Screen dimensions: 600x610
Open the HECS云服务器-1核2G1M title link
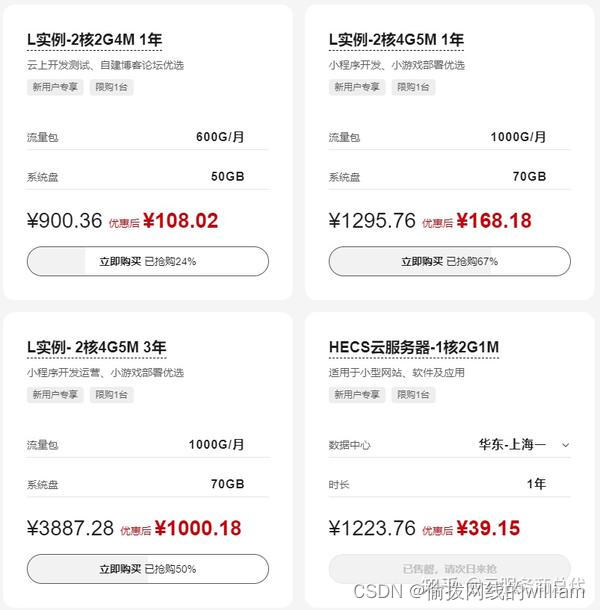(414, 347)
